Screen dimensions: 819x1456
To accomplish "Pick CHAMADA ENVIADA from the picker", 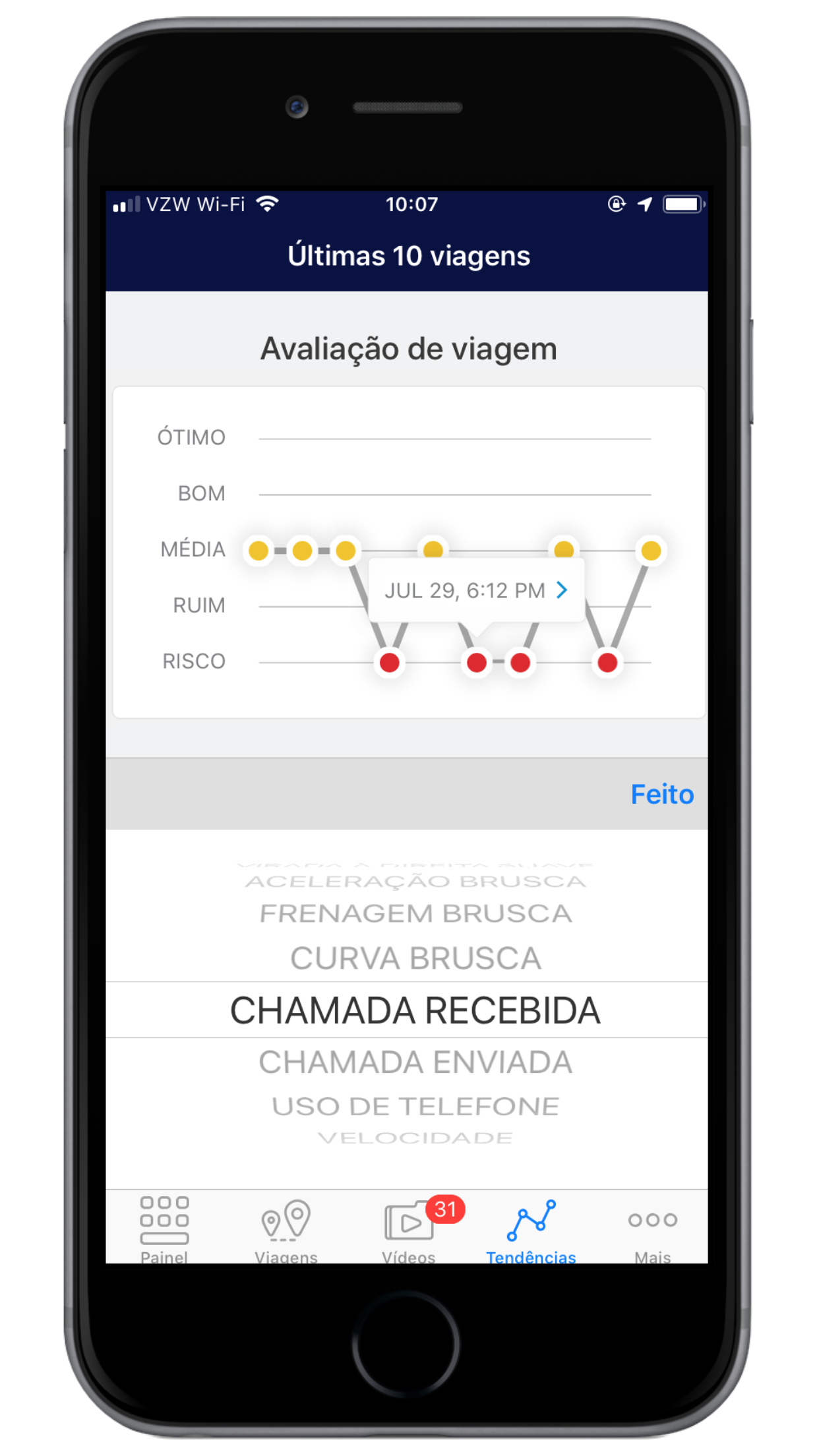I will point(415,1062).
